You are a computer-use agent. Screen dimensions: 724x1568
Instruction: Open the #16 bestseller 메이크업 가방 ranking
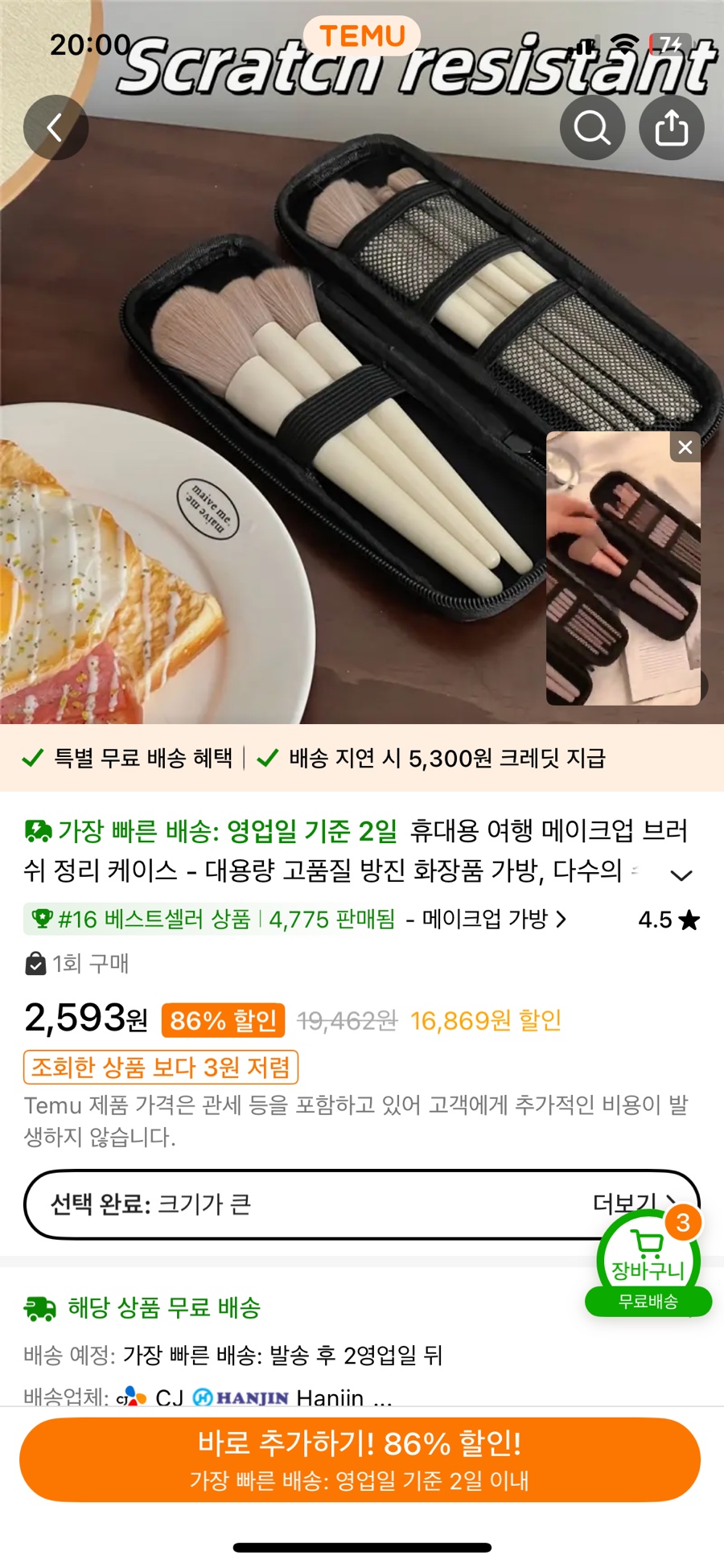click(x=296, y=919)
